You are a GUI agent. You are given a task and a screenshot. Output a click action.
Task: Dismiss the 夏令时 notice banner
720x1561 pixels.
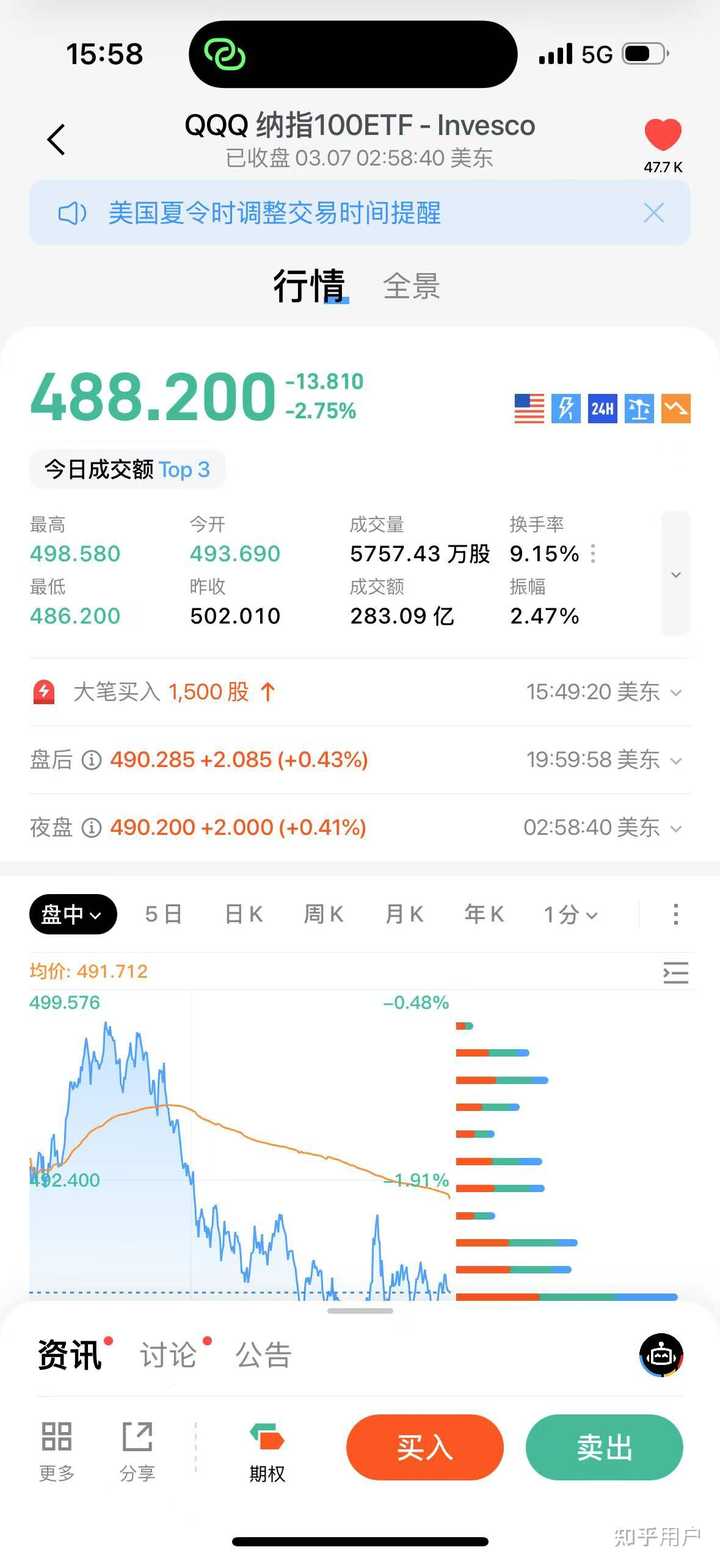pos(654,212)
